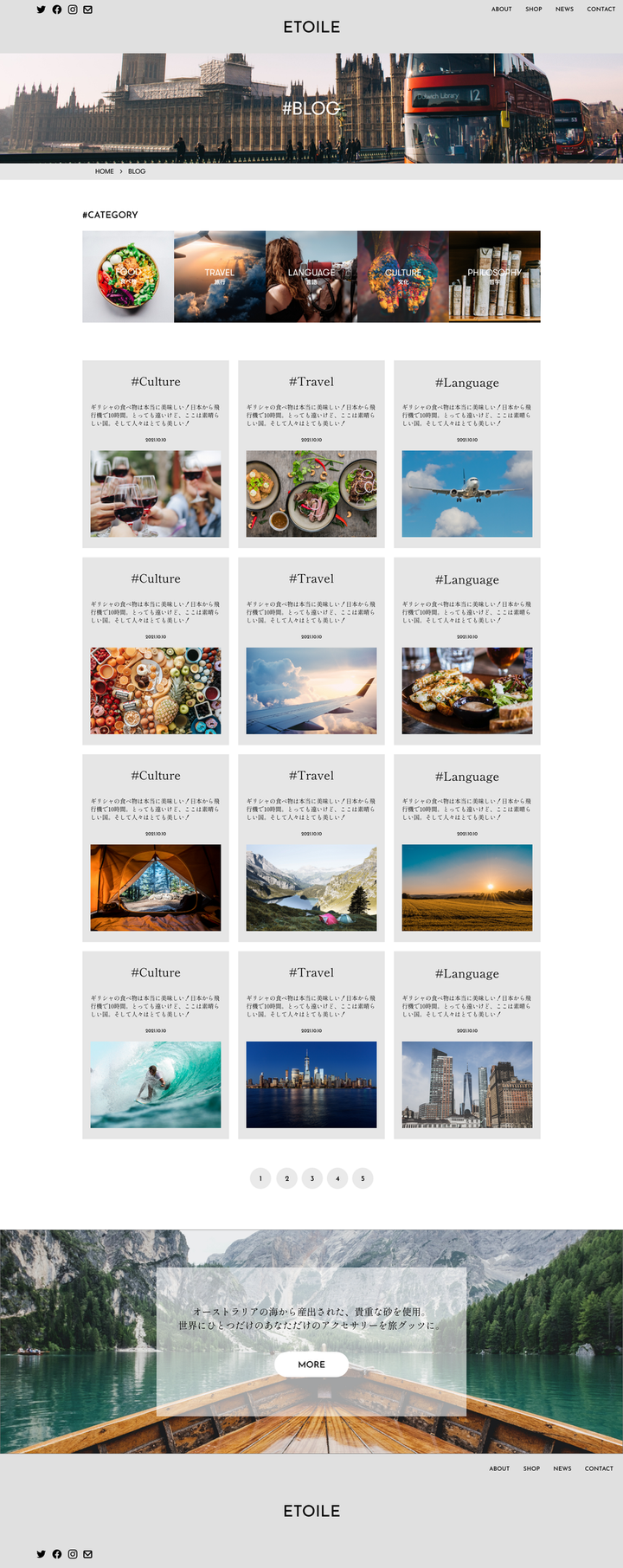Browse the PHILOSOPHY category tile

pyautogui.click(x=494, y=276)
